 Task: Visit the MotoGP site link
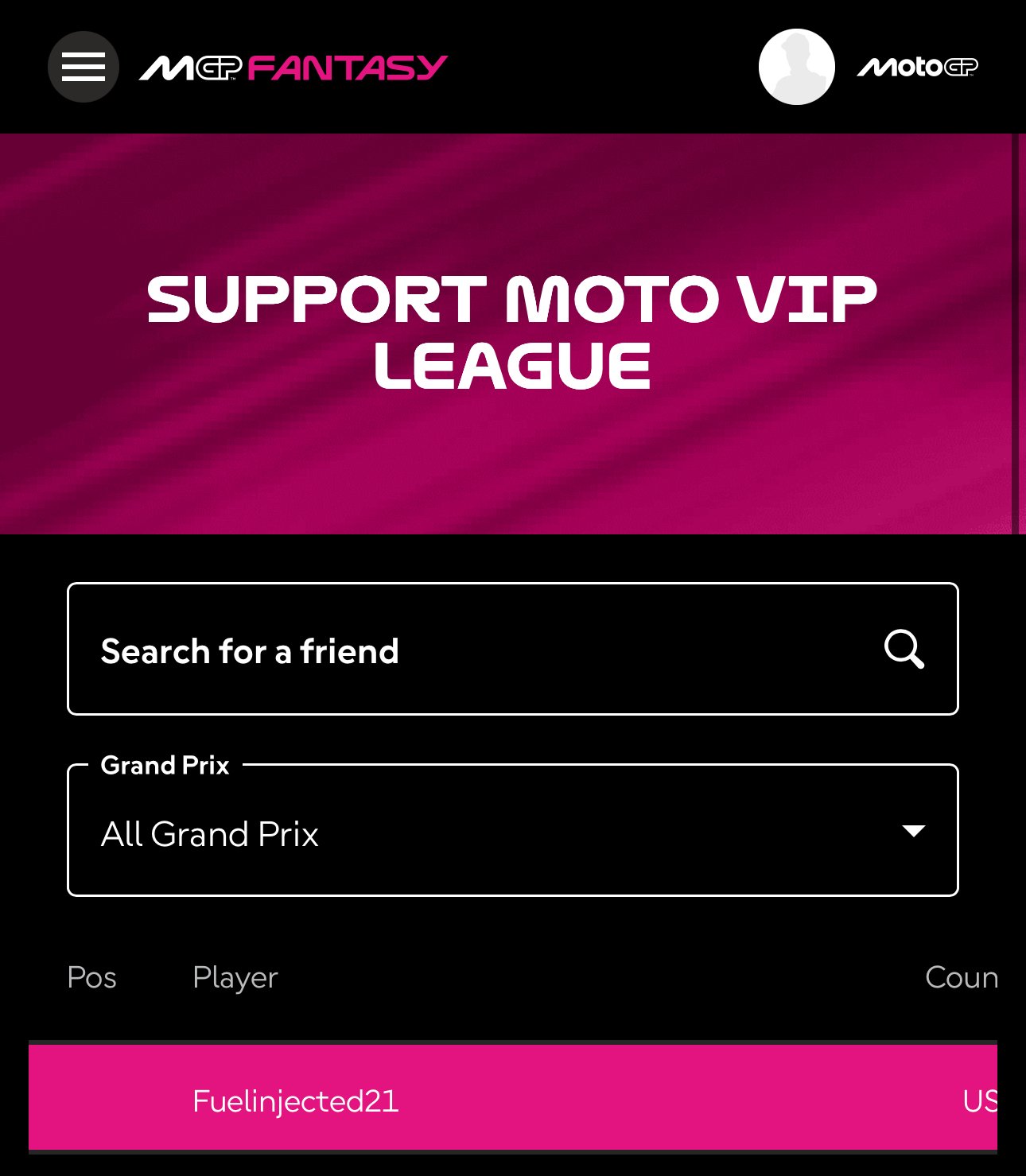(917, 68)
